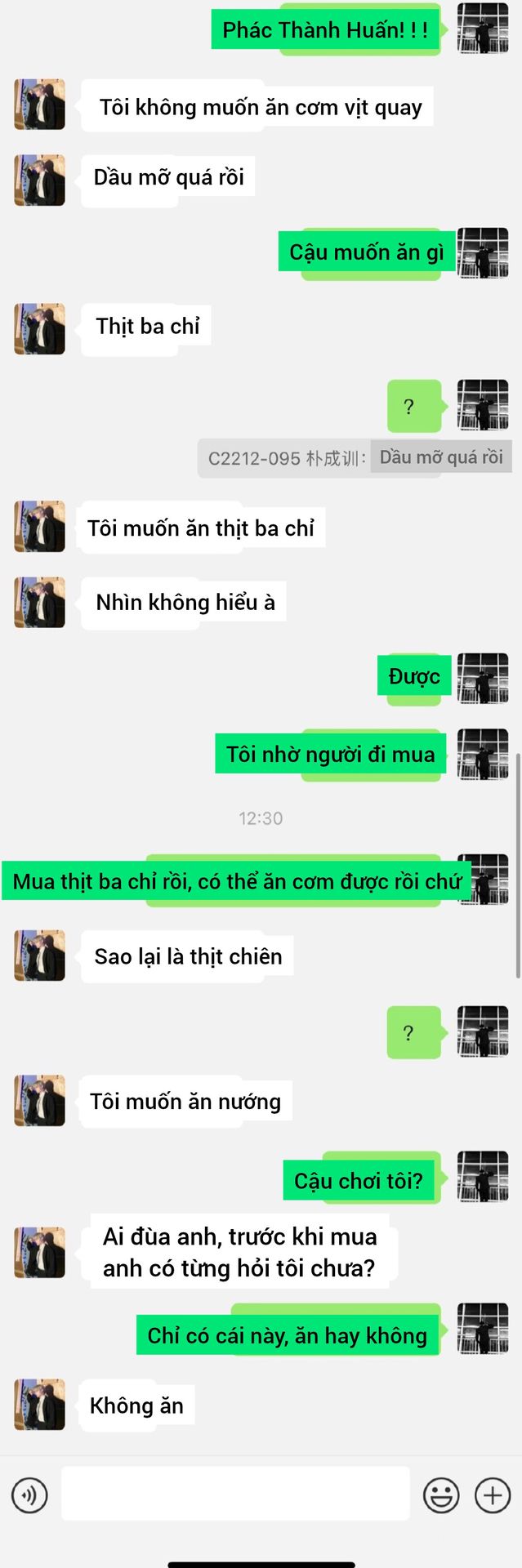Viewport: 522px width, 1568px height.
Task: Open the emoji picker
Action: [x=441, y=1495]
